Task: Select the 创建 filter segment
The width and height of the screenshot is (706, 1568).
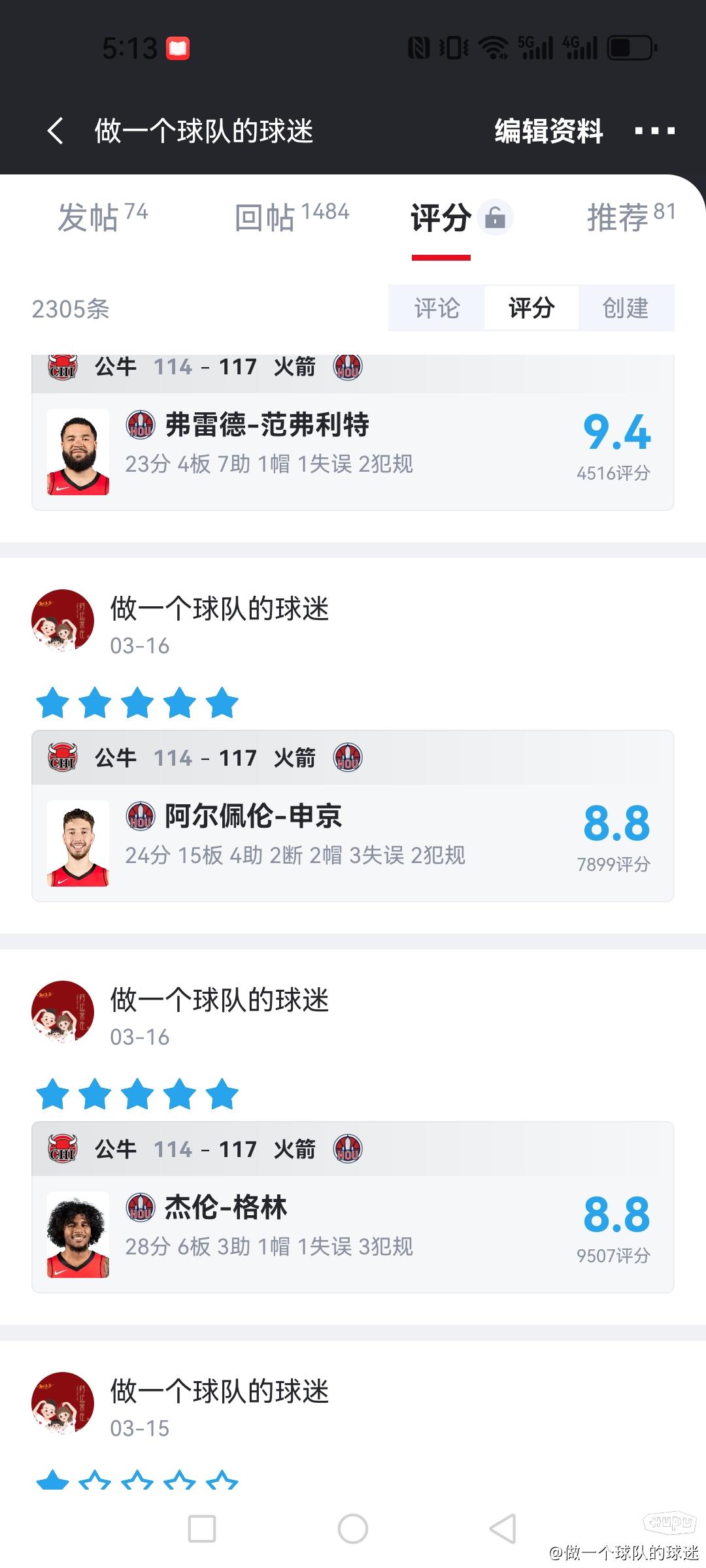Action: (x=626, y=308)
